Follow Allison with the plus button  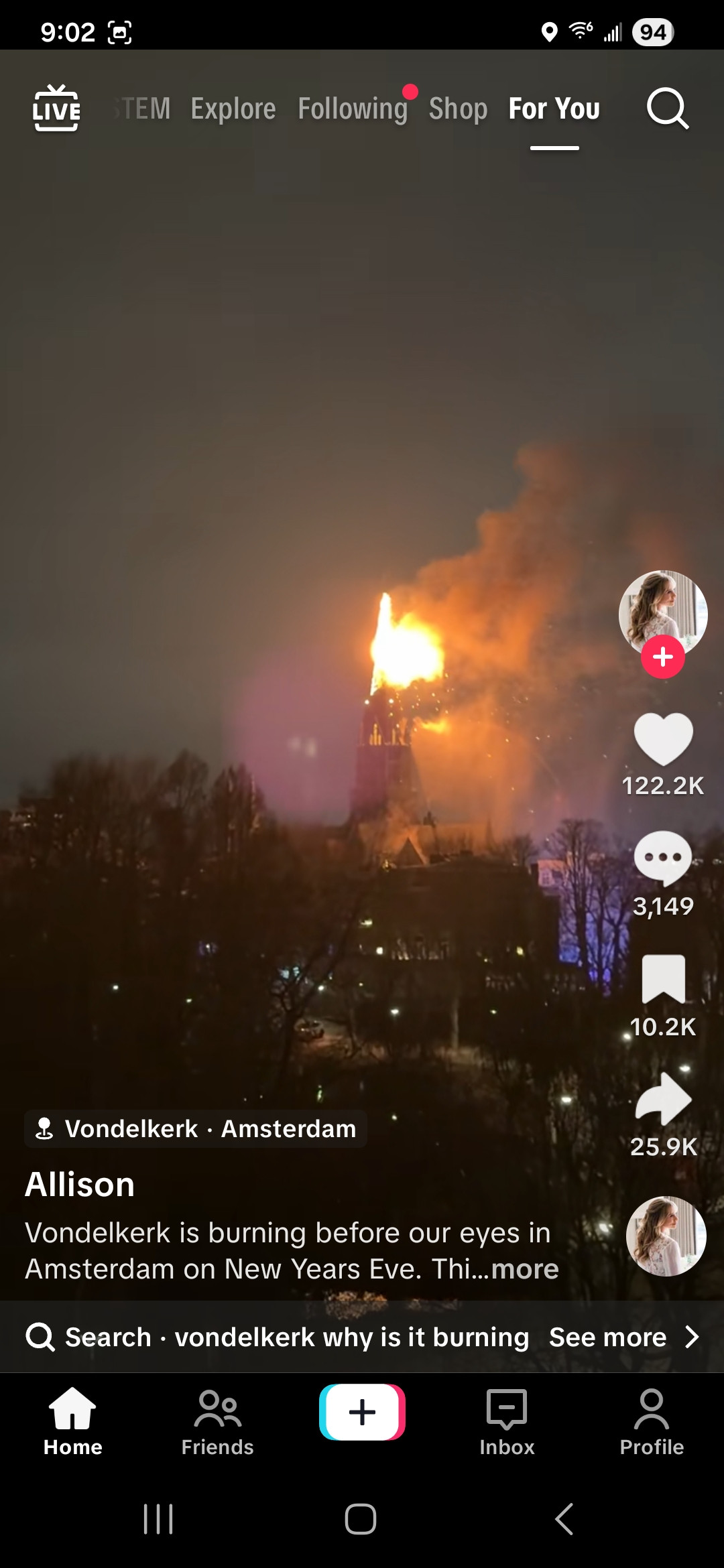click(x=662, y=657)
